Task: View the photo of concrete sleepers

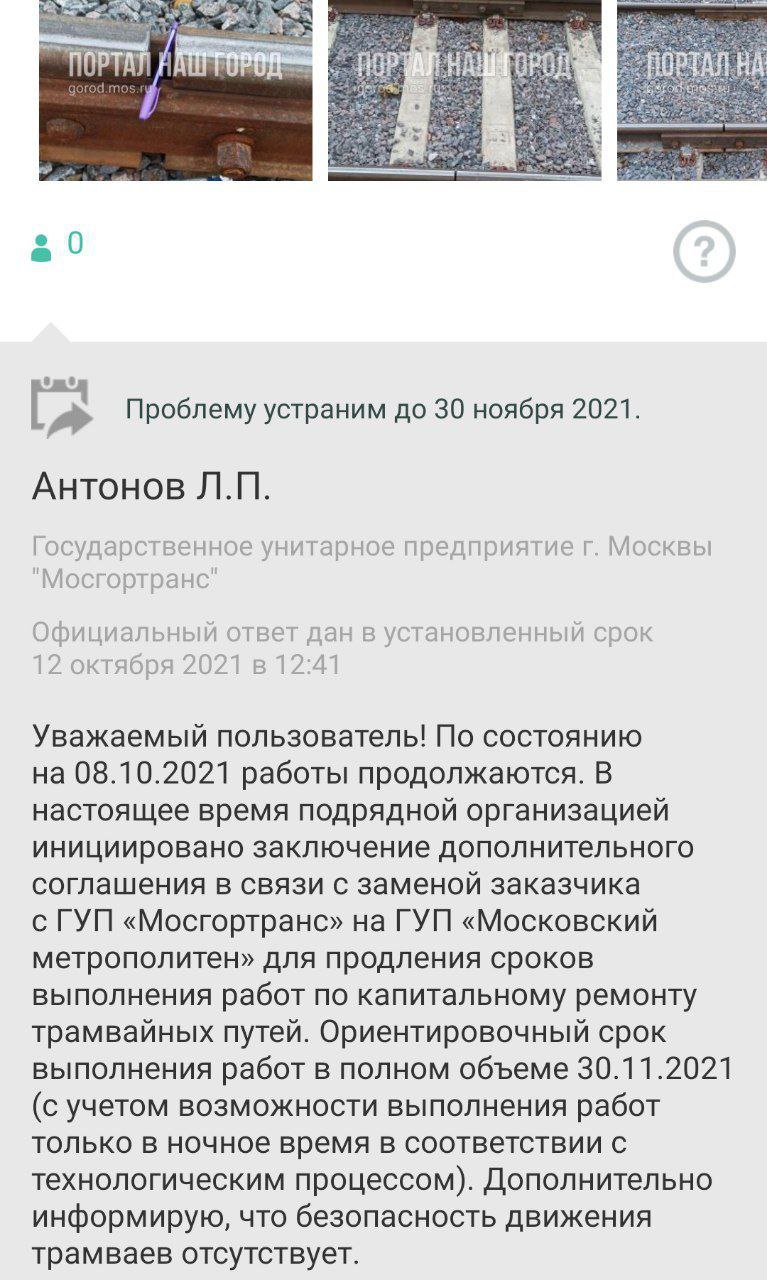Action: coord(464,90)
